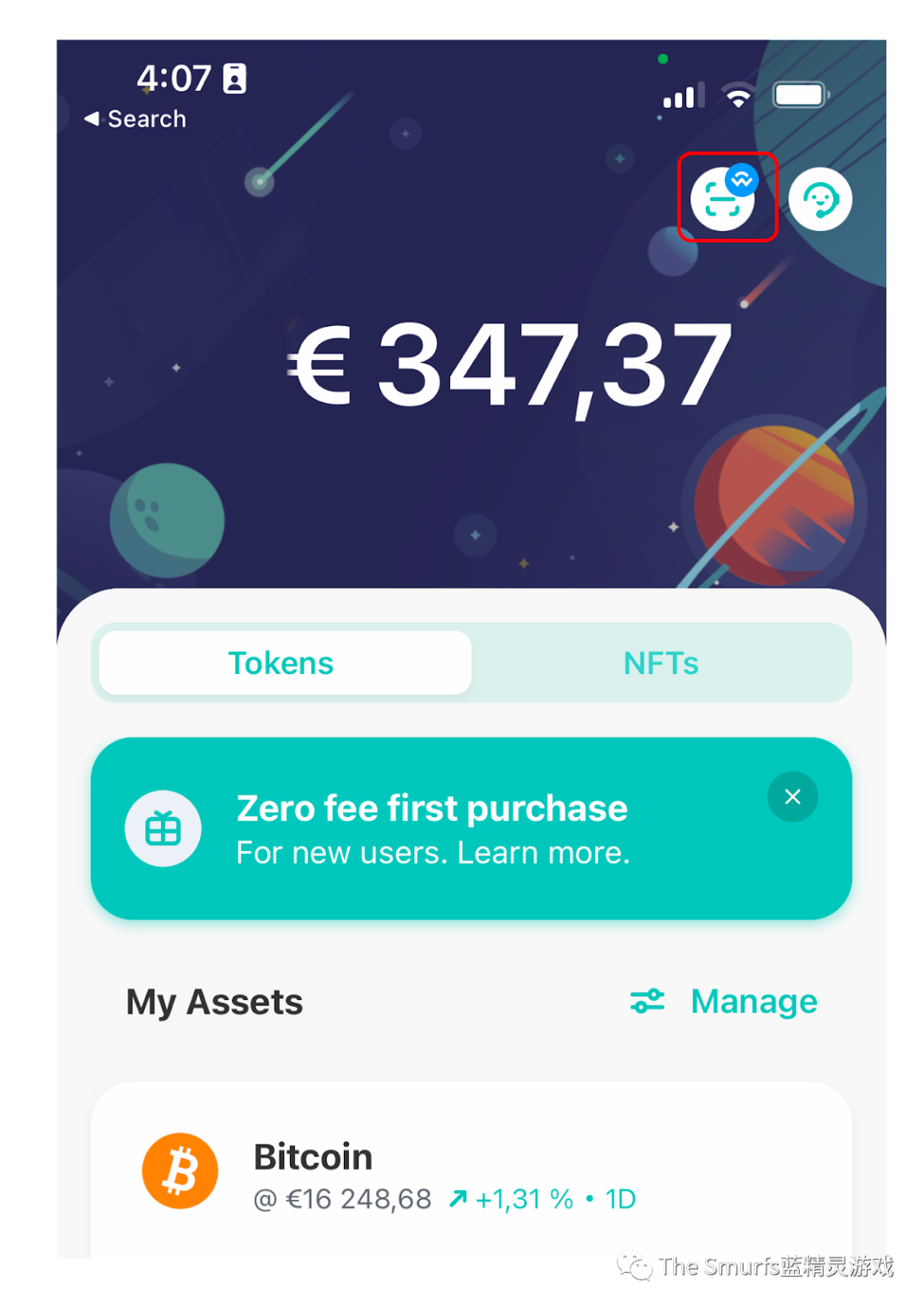Image resolution: width=924 pixels, height=1307 pixels.
Task: Open the support chat icon
Action: (x=820, y=199)
